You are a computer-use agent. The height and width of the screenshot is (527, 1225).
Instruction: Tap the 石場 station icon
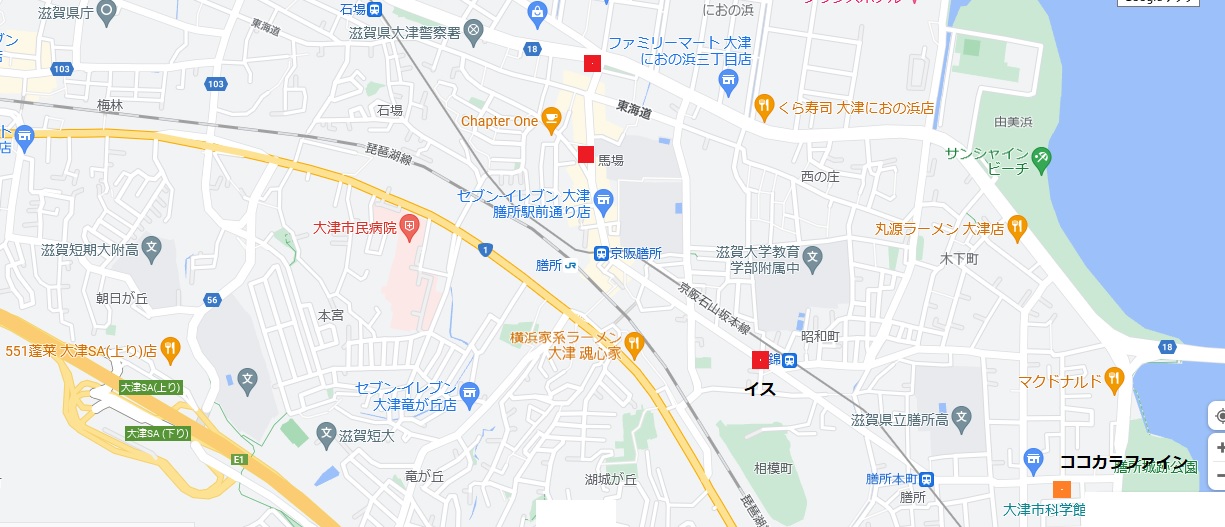pyautogui.click(x=374, y=9)
